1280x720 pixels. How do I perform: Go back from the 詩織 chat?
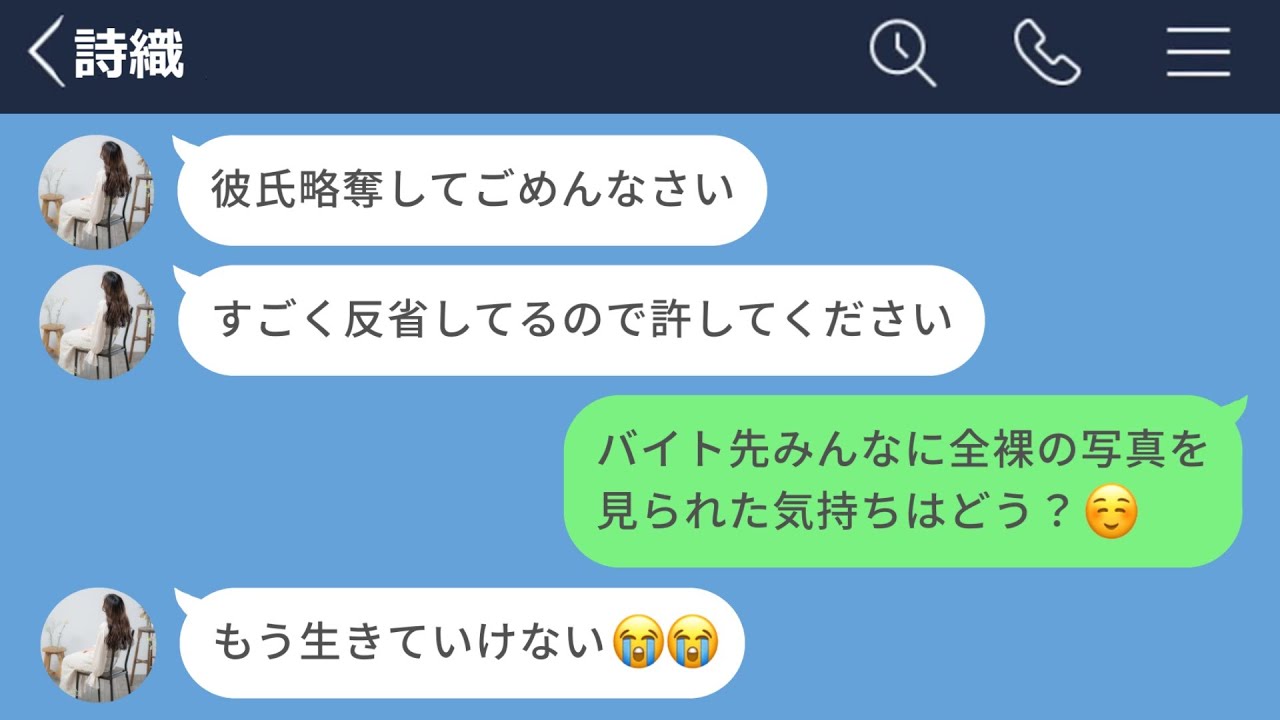pos(46,52)
